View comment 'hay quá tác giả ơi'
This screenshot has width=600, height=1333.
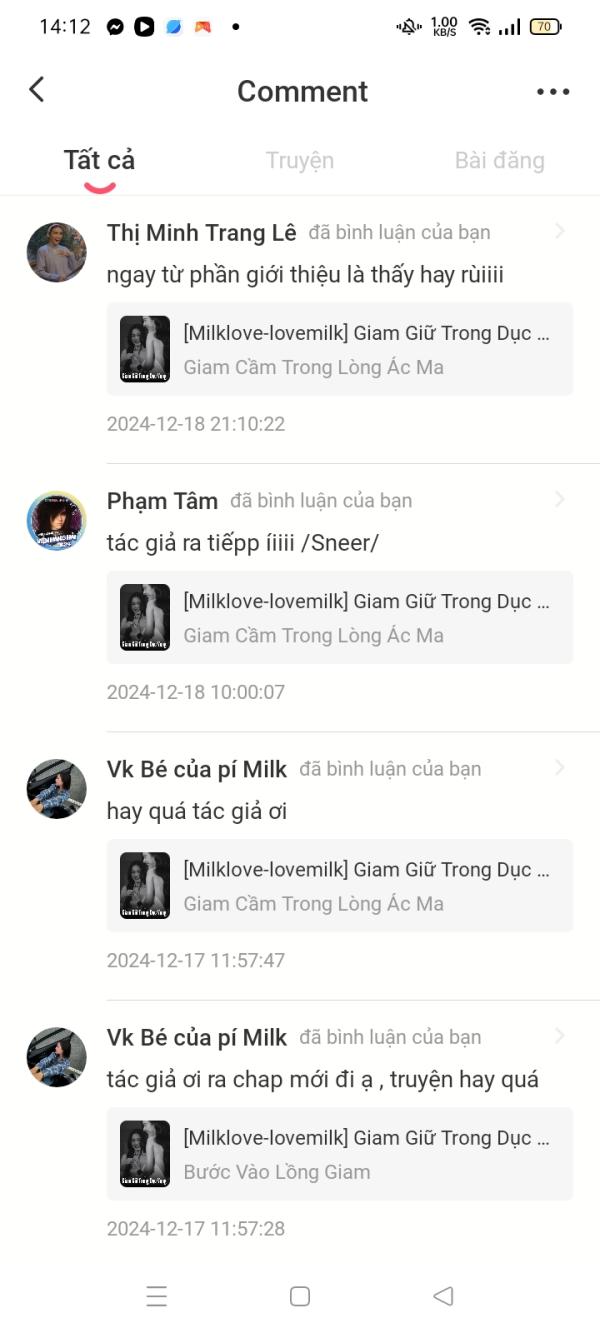point(197,811)
